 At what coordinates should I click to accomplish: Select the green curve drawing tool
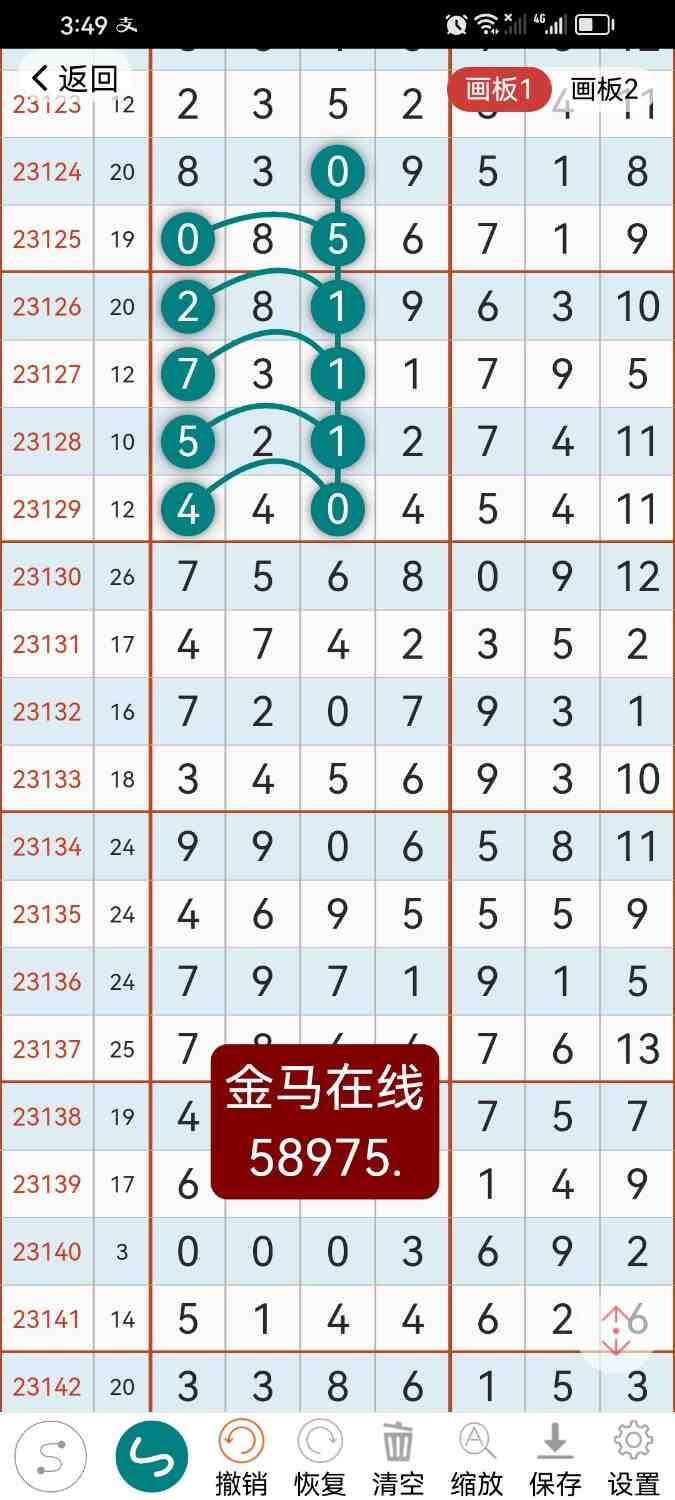pyautogui.click(x=152, y=1457)
